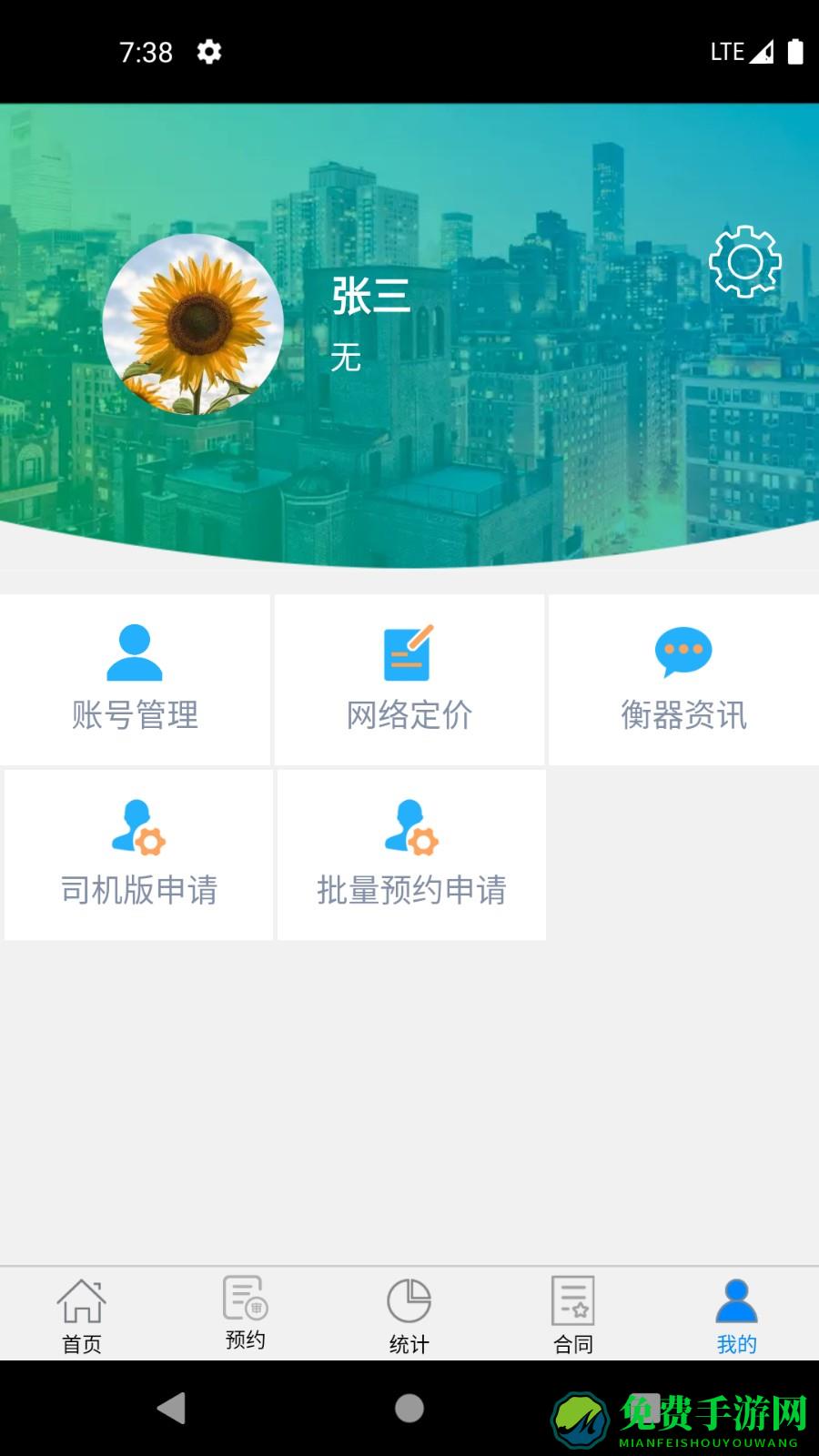
Task: Open 批量预约申请 batch reservation application
Action: 410,854
